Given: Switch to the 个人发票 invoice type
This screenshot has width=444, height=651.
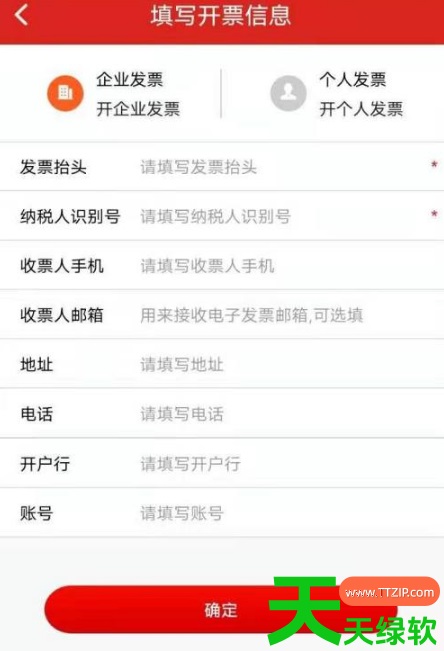Looking at the screenshot, I should tap(336, 94).
